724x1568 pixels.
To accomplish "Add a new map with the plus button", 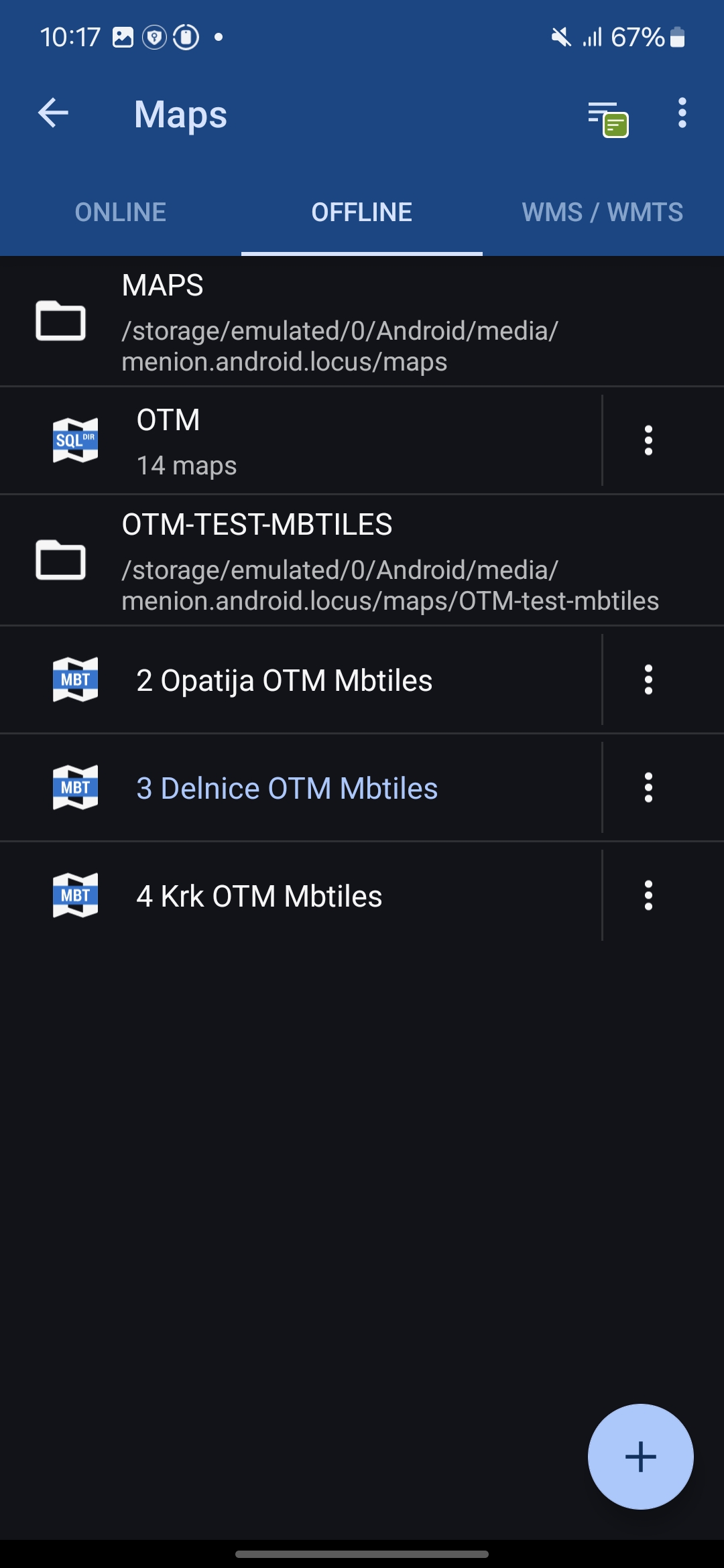I will (x=640, y=1457).
